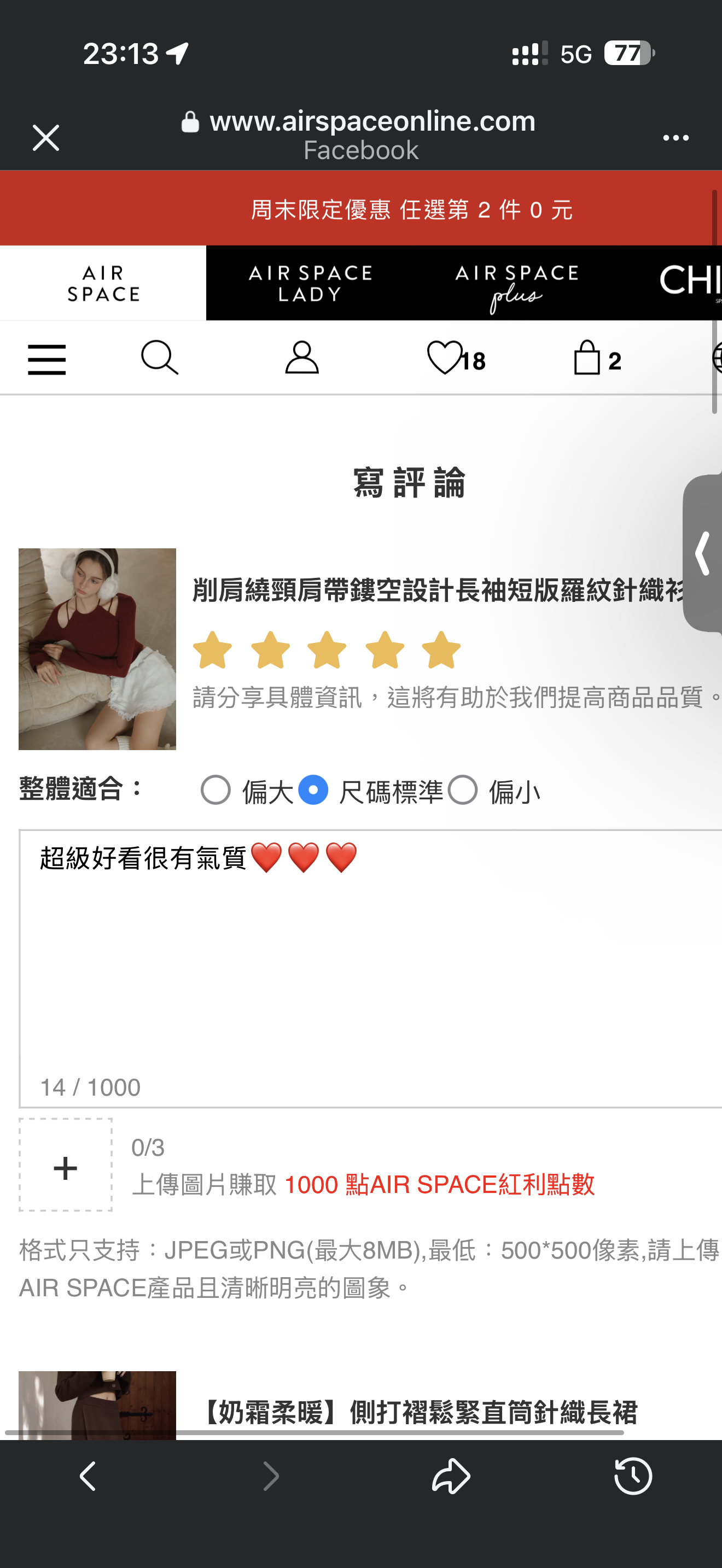Switch to the AIR SPACE LADY tab
Viewport: 722px width, 1568px height.
click(310, 283)
